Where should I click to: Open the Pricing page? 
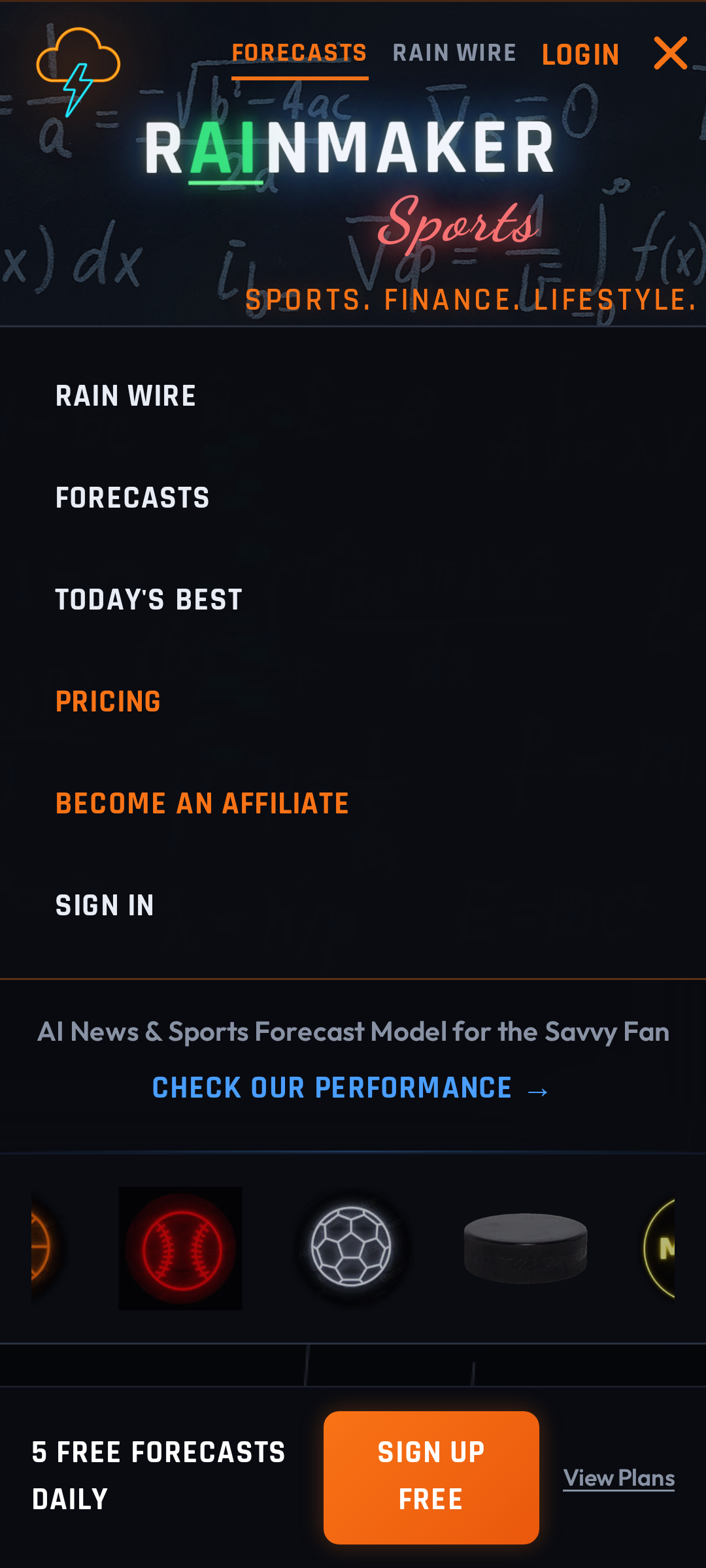[x=109, y=702]
